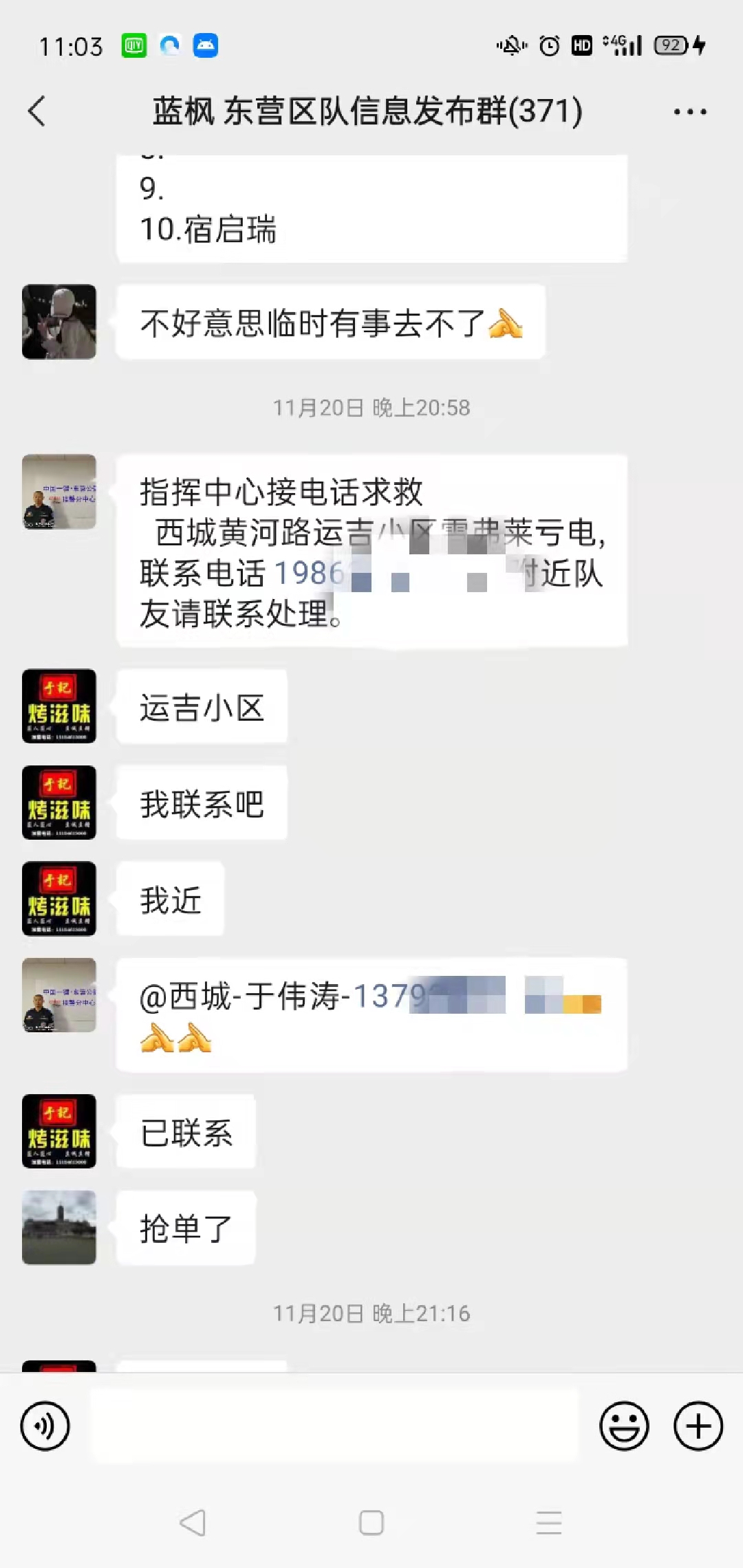
Task: Tap the system home button
Action: (371, 1523)
